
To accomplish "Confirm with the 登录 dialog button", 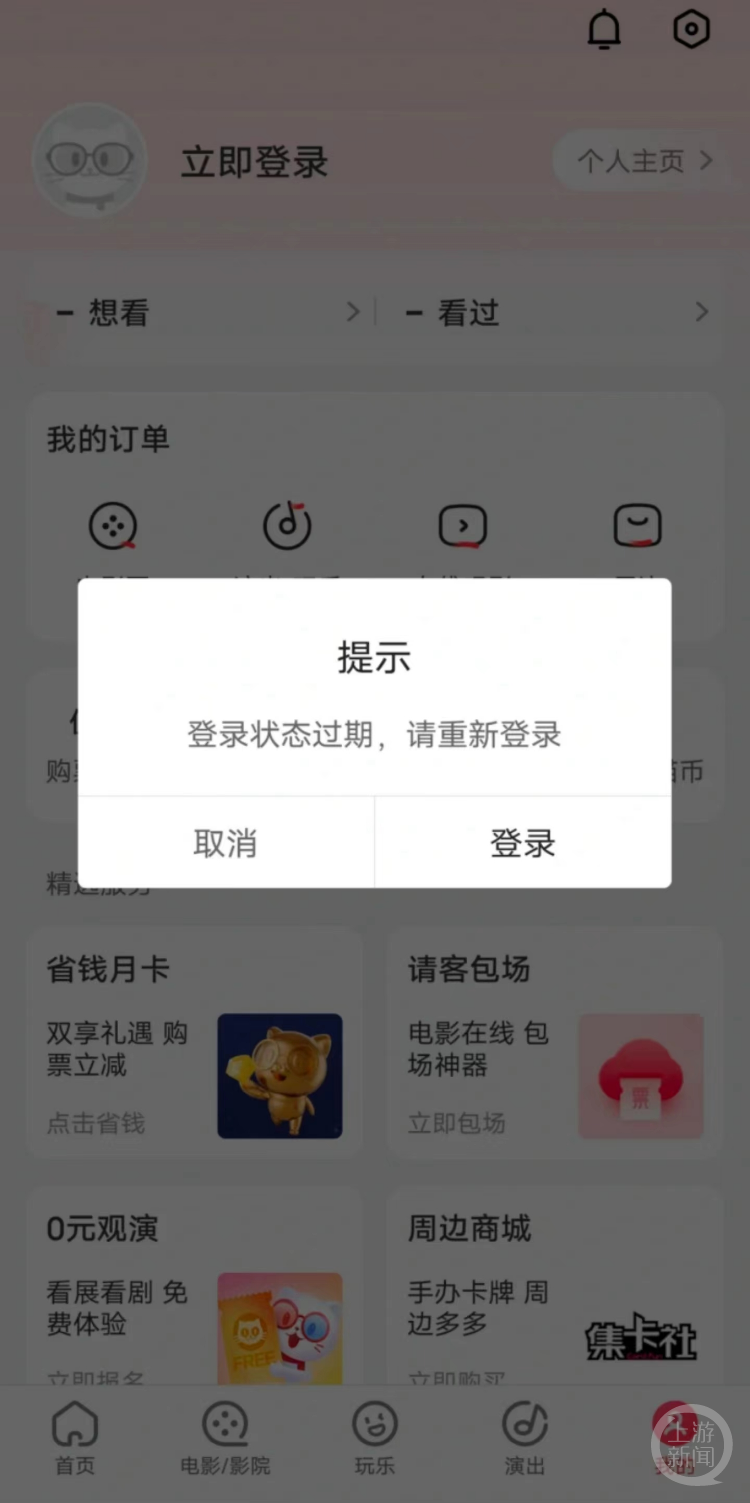I will [522, 843].
